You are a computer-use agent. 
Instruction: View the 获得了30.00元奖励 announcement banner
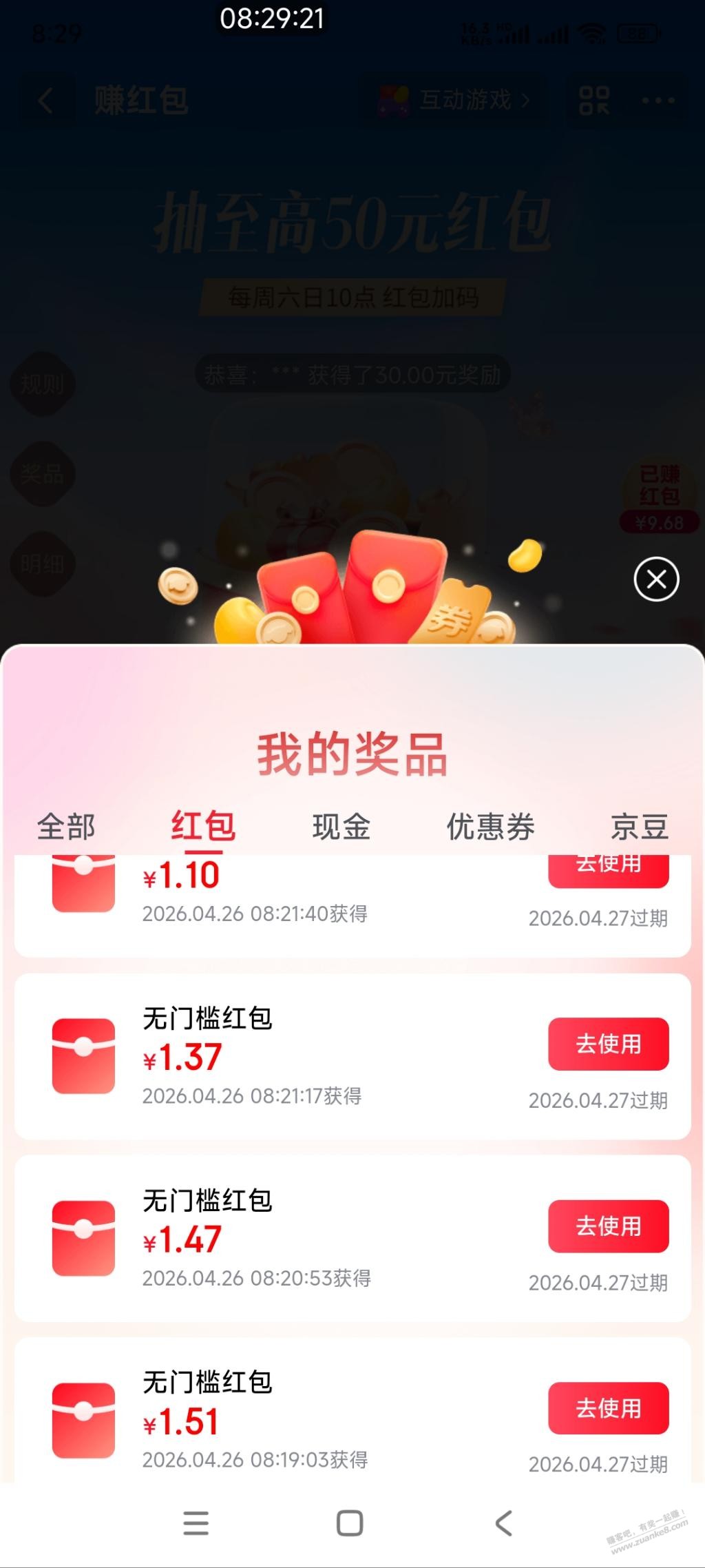352,375
